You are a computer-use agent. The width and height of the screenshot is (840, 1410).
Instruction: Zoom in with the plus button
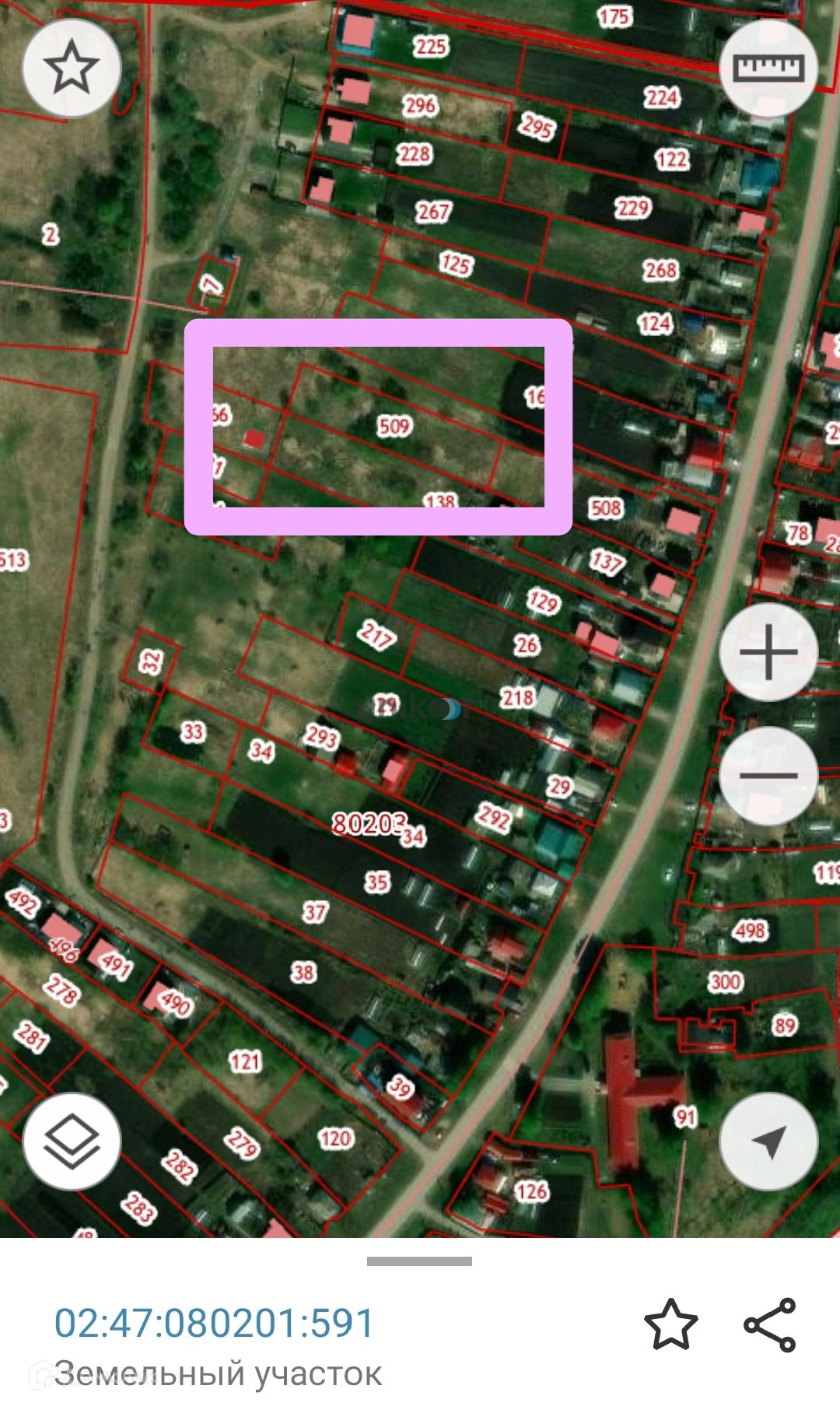point(768,652)
